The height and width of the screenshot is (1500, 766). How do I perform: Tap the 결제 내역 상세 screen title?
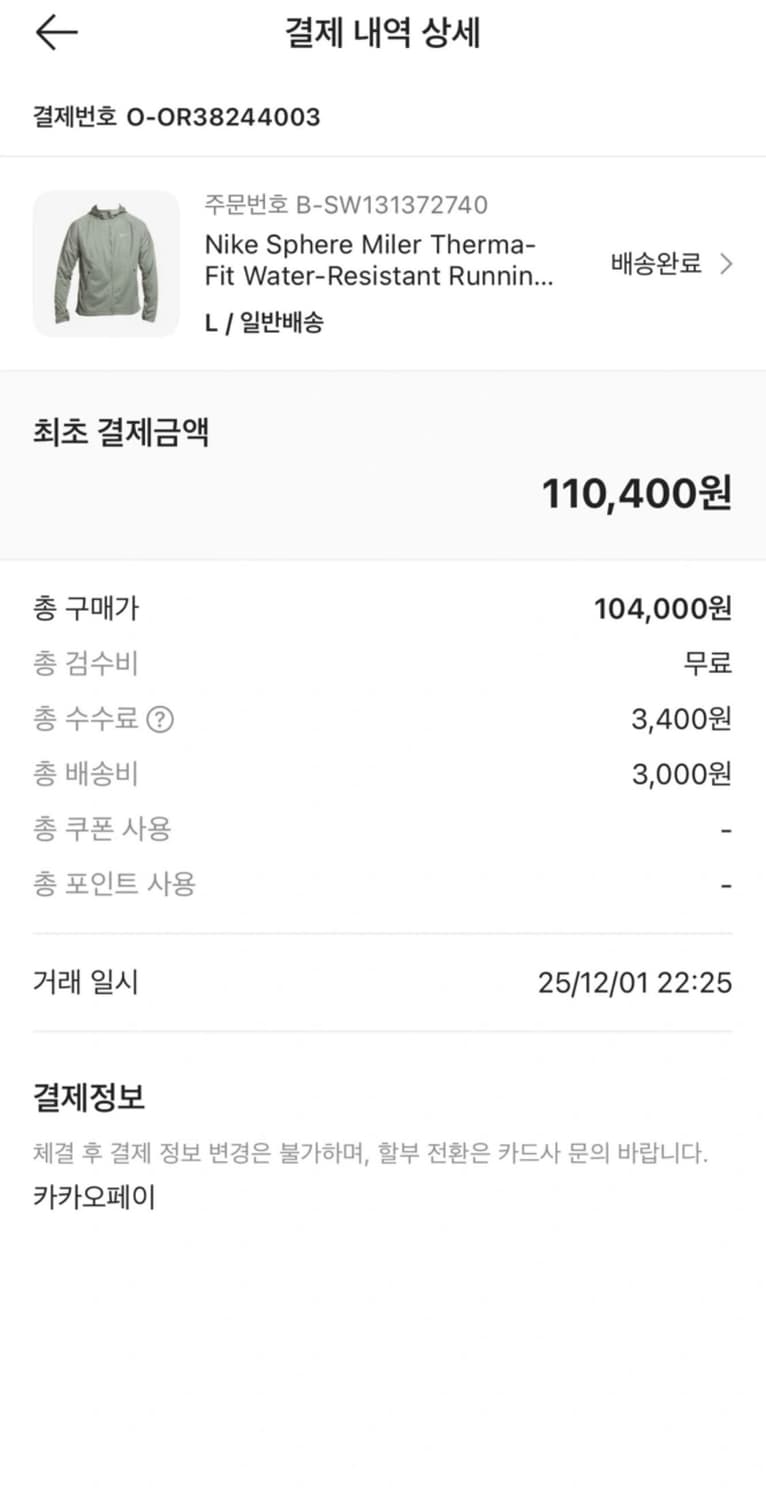[383, 32]
